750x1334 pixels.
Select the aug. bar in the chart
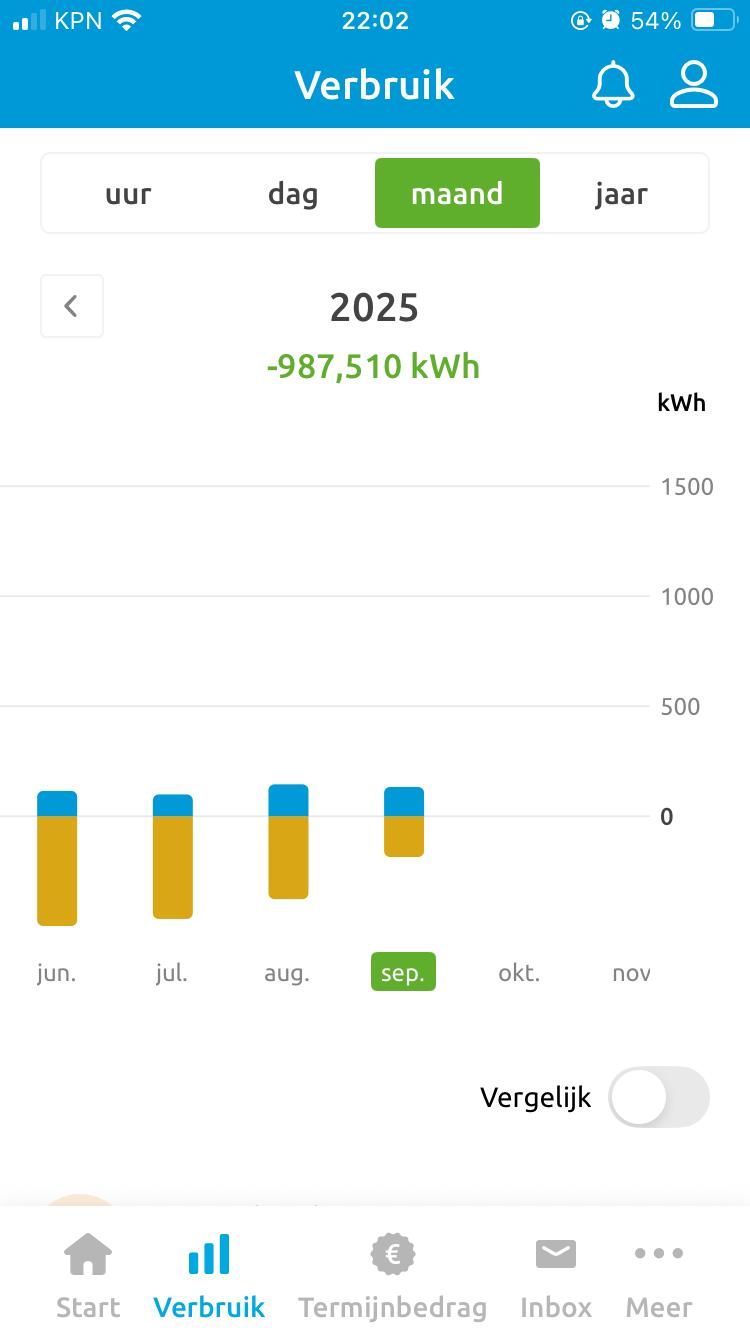coord(288,842)
